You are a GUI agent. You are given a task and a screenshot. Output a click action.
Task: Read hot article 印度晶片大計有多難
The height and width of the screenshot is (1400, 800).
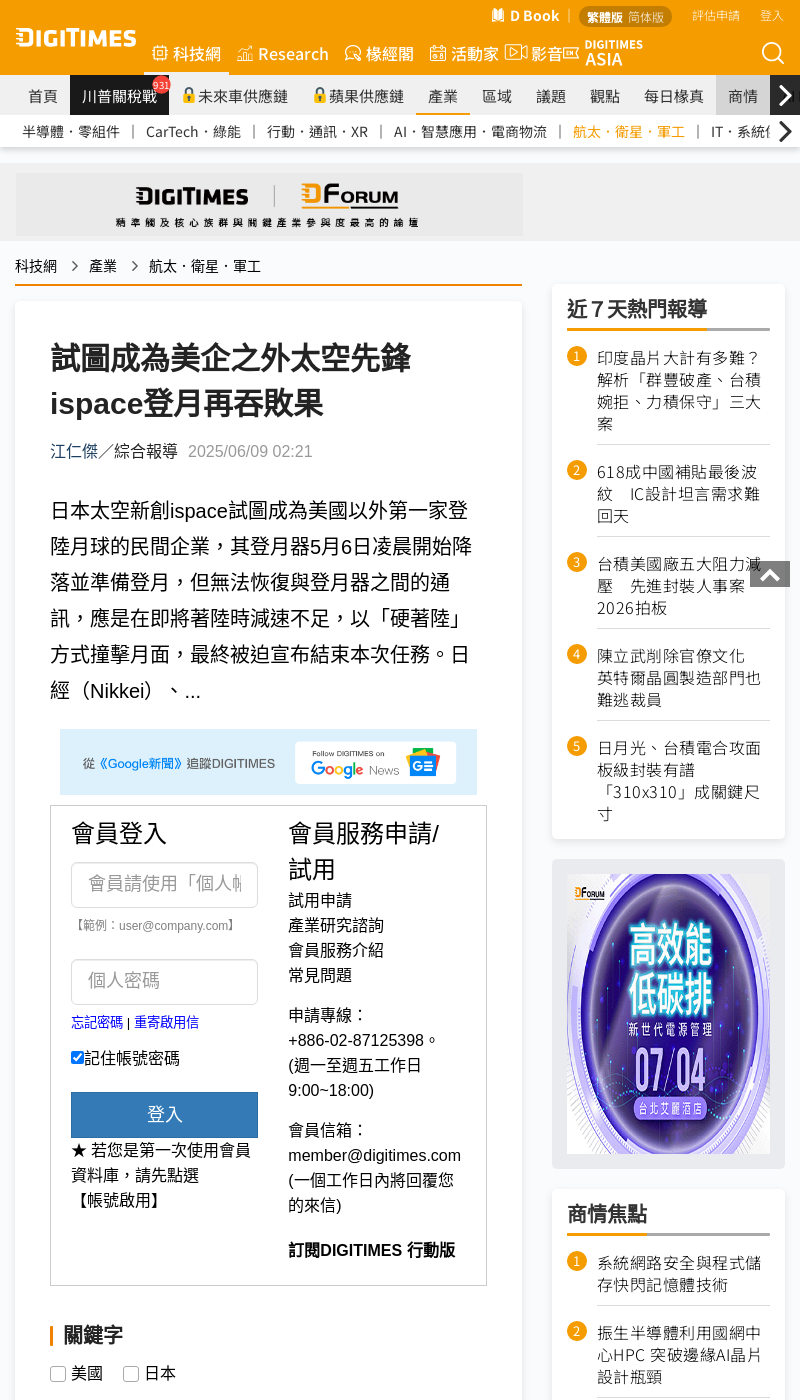click(678, 390)
